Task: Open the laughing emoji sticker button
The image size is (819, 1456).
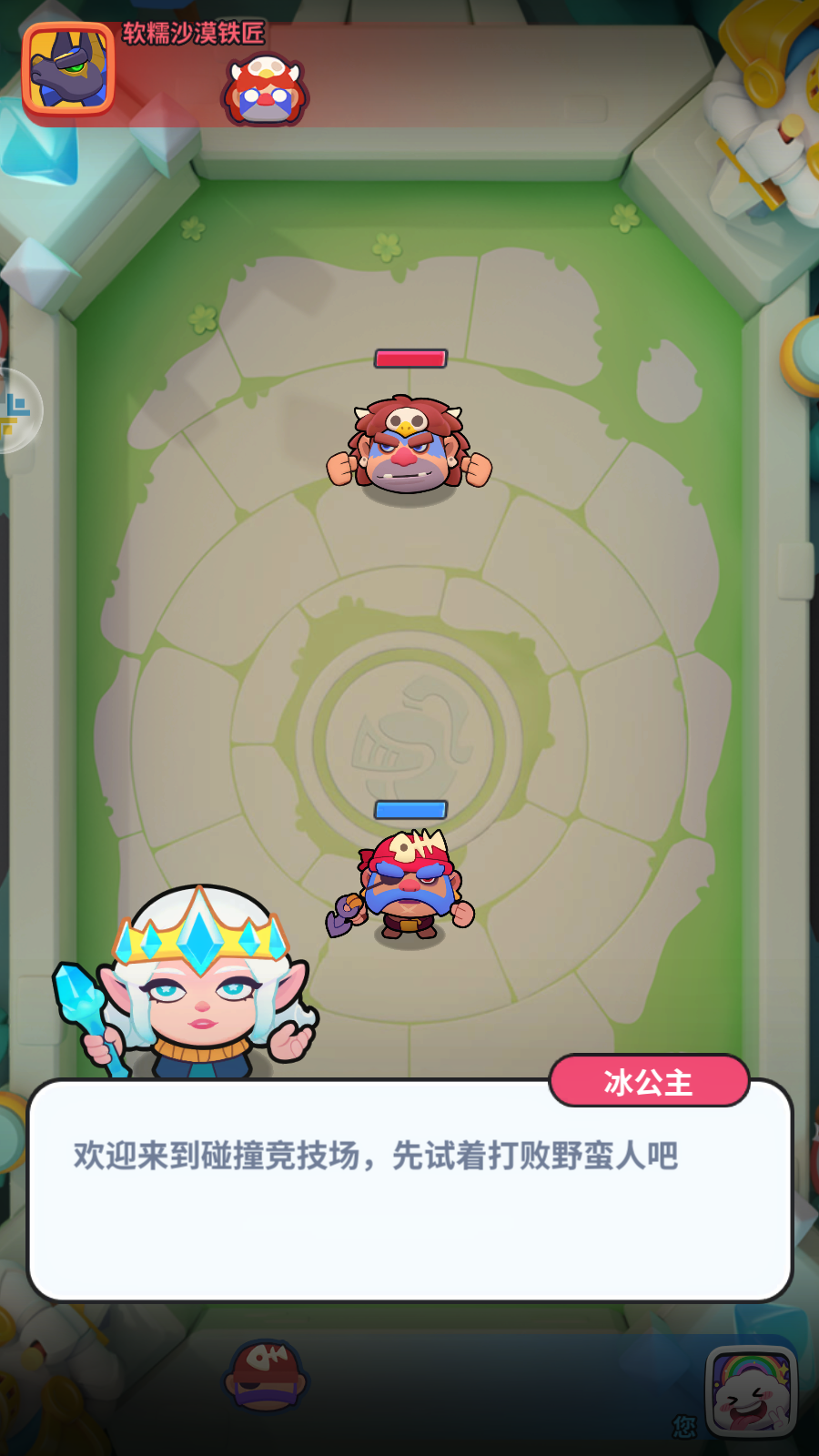Action: click(x=751, y=1391)
